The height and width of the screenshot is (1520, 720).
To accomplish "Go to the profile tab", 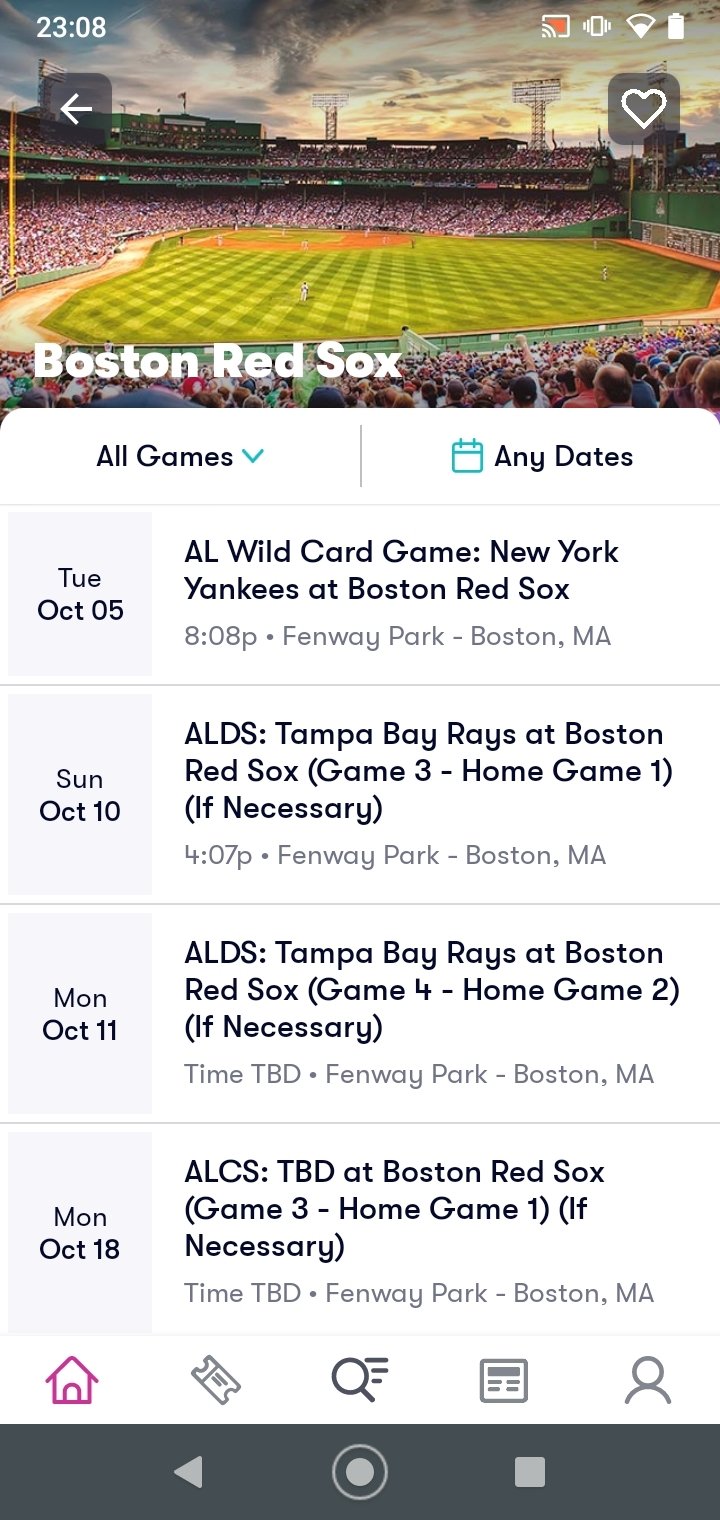I will tap(648, 1380).
